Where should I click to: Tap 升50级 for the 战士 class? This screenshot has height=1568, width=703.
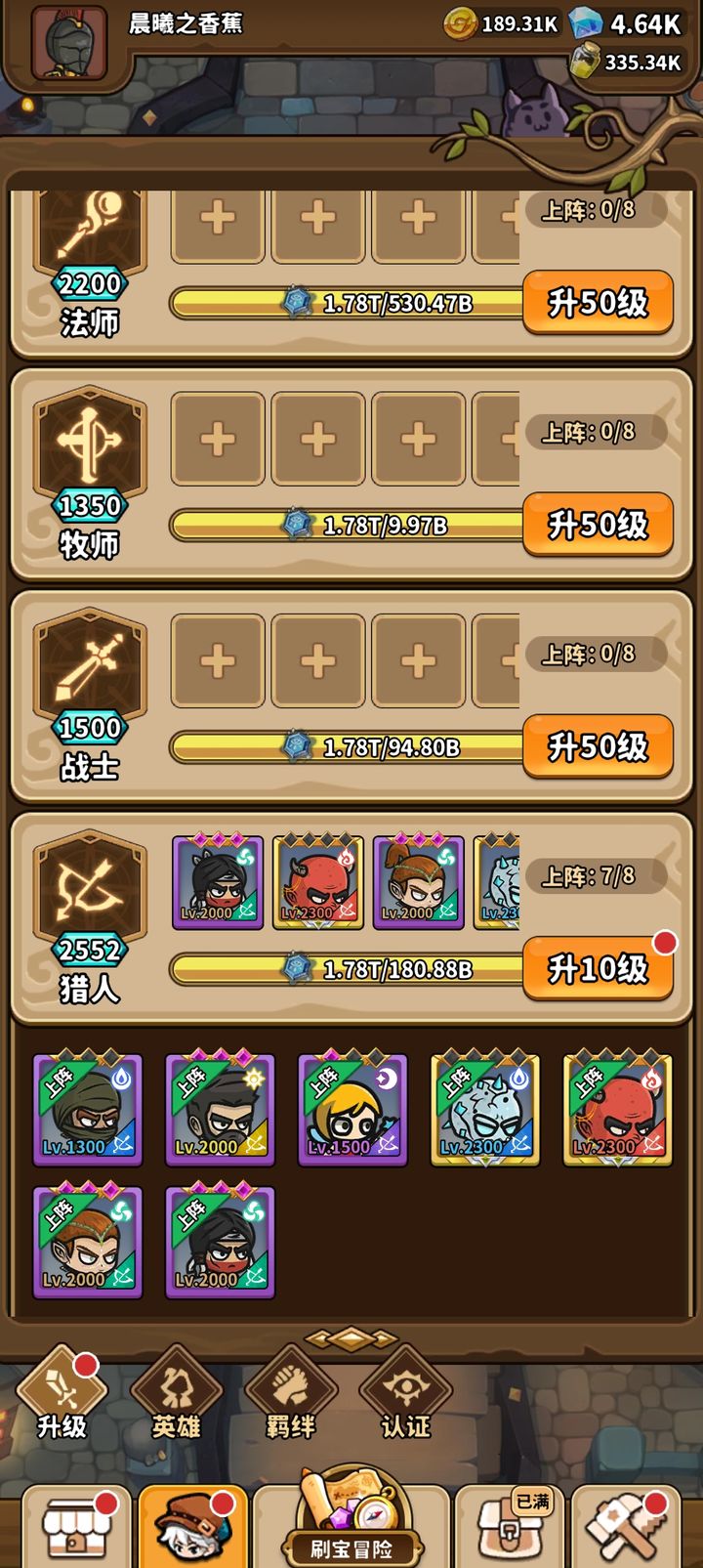click(x=598, y=746)
